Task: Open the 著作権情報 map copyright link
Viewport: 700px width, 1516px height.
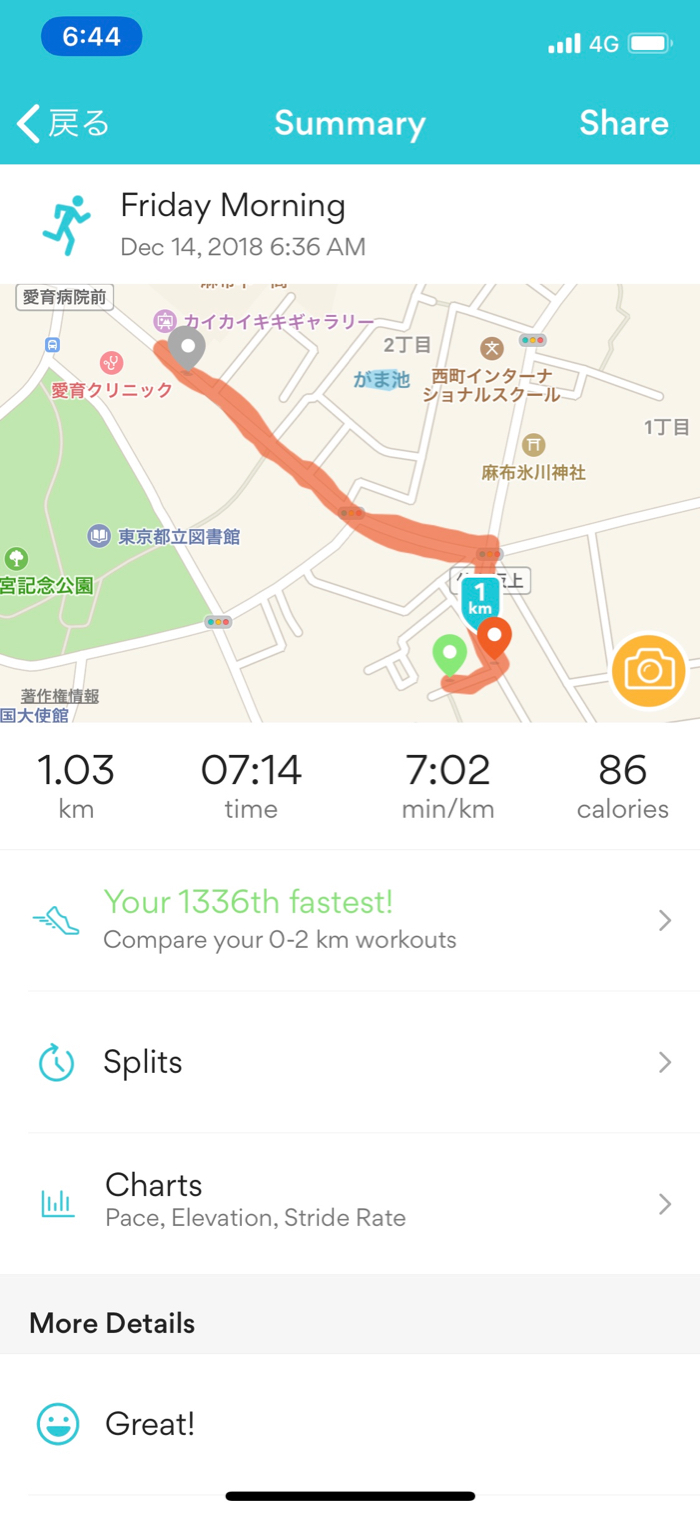Action: coord(60,696)
